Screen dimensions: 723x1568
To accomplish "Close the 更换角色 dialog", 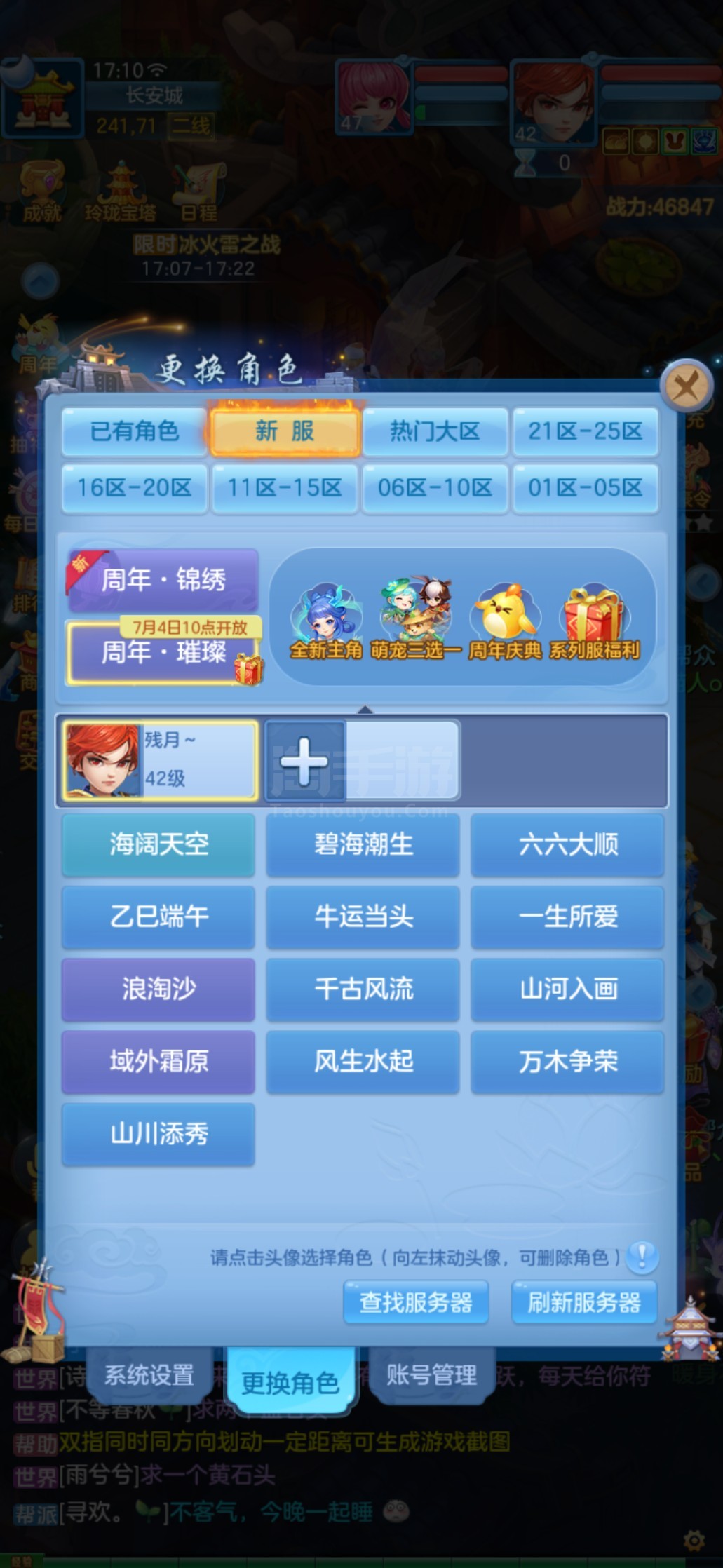I will [686, 384].
